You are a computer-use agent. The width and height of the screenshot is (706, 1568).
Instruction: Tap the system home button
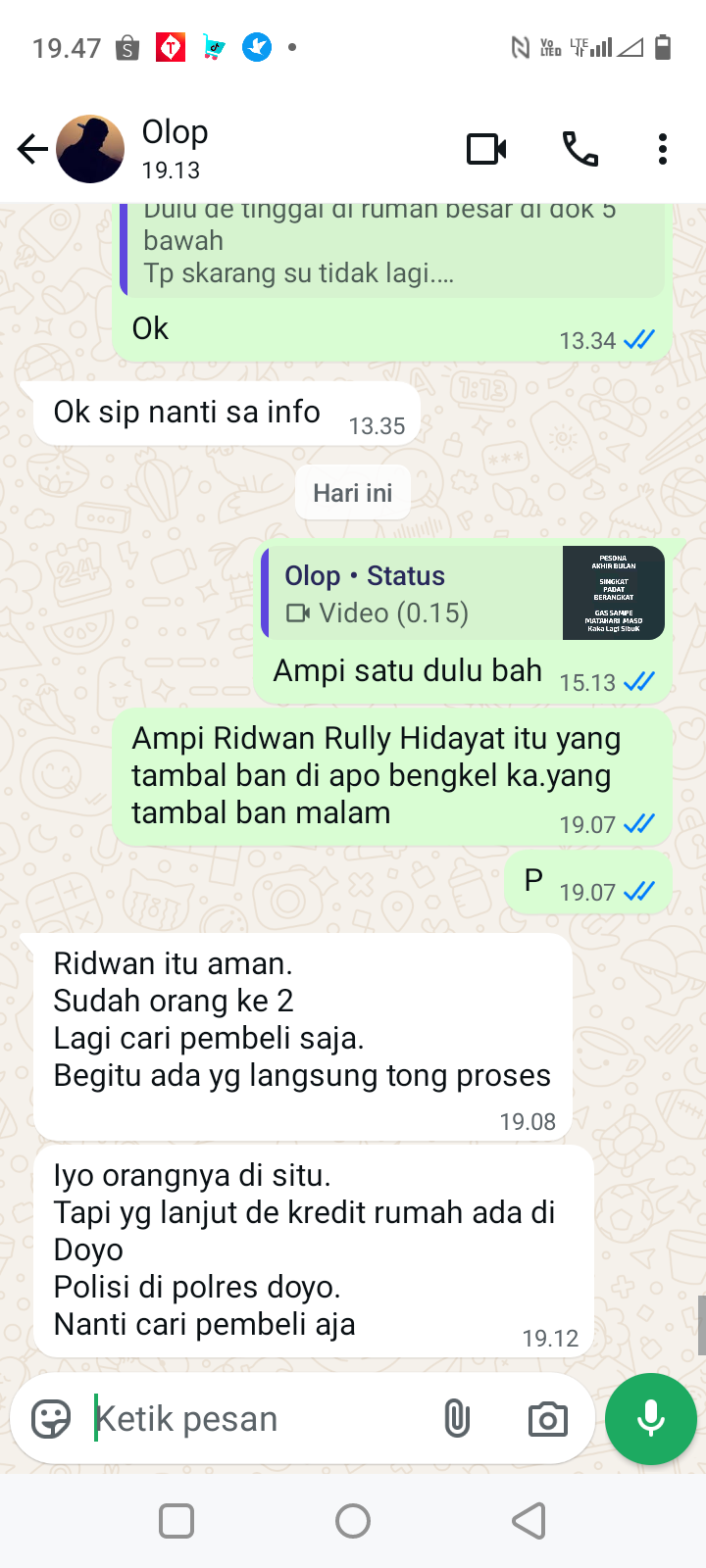point(353,1521)
